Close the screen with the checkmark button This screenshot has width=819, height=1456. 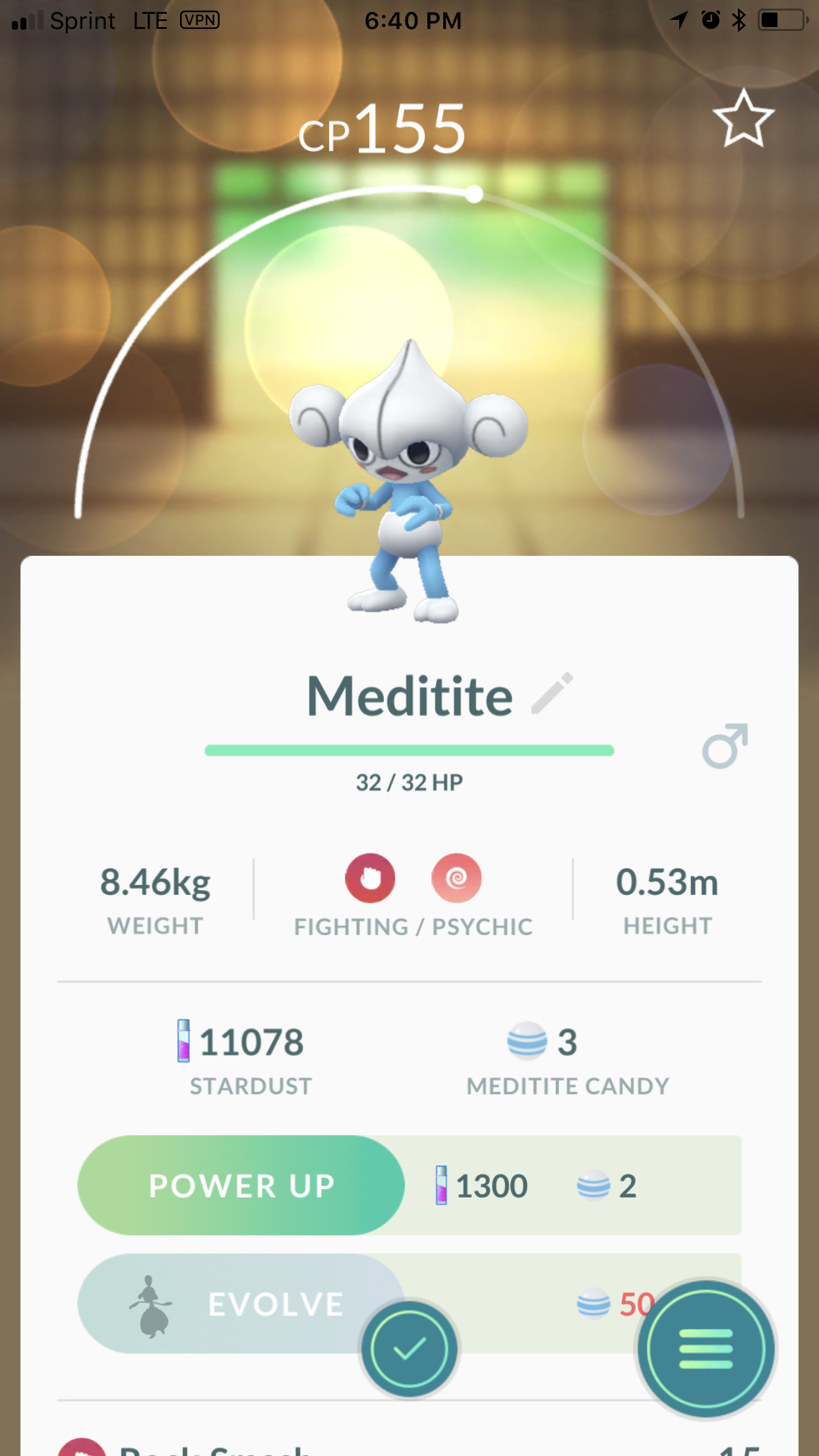(x=409, y=1349)
